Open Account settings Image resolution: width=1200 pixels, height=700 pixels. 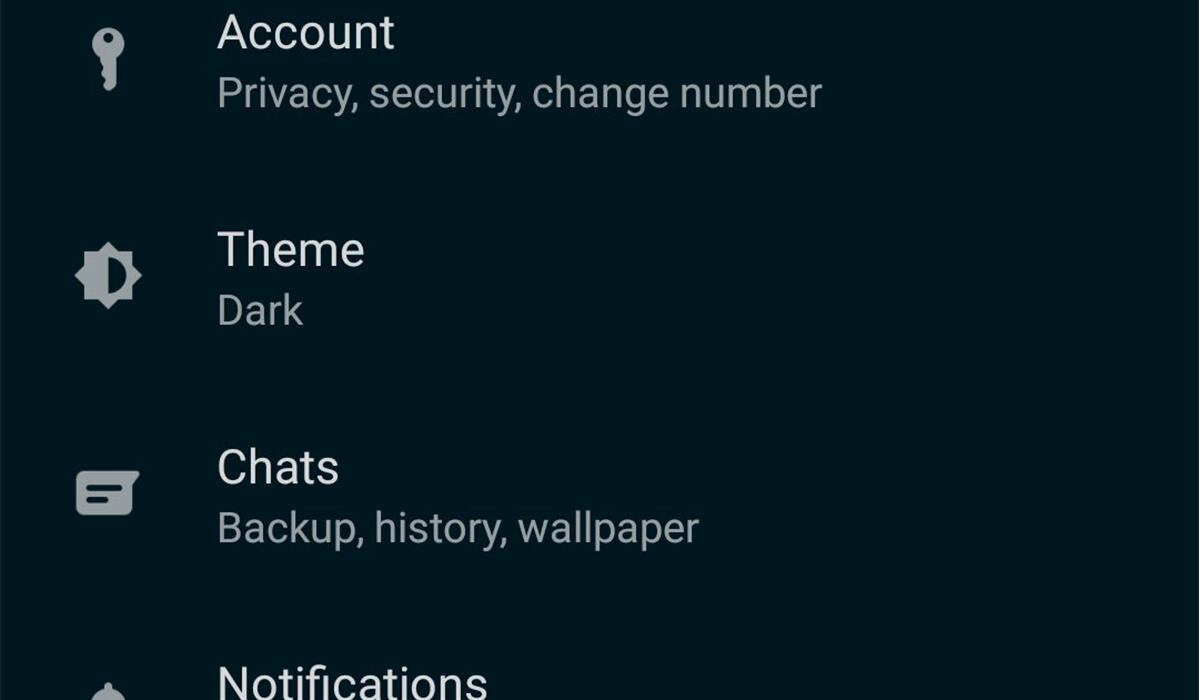click(305, 33)
